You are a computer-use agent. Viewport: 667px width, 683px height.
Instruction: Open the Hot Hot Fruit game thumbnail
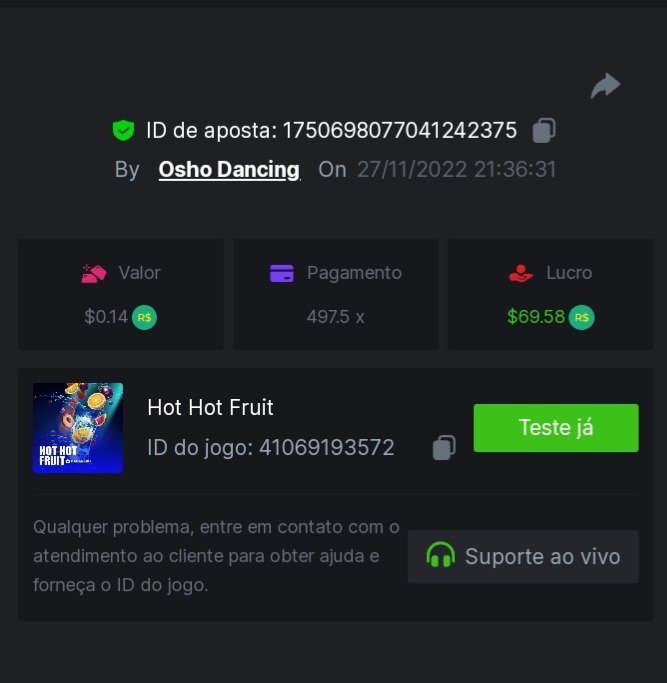(x=78, y=428)
